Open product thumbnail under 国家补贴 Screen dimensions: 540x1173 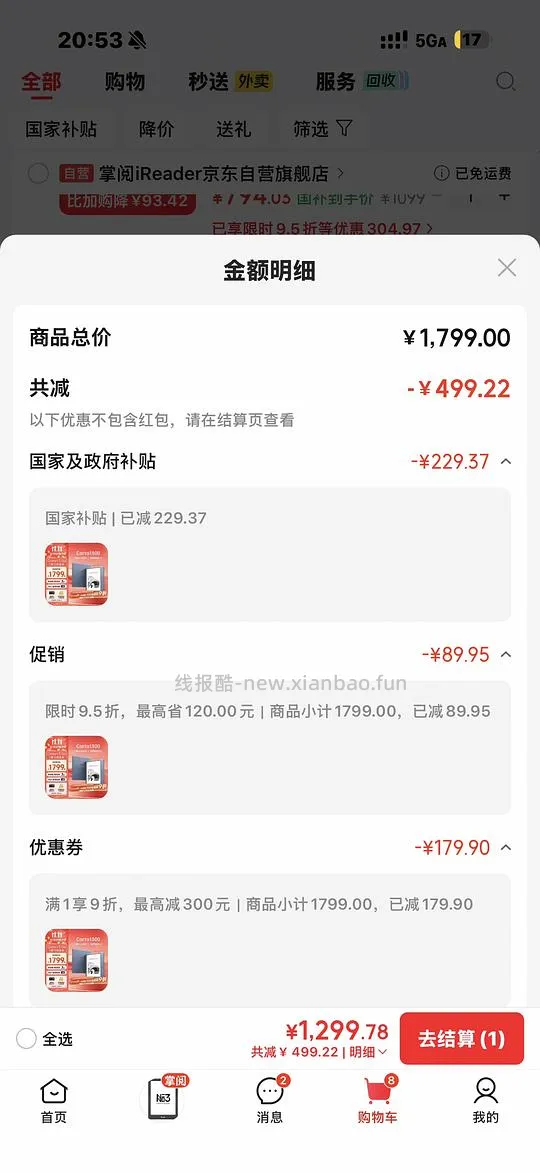pos(76,574)
